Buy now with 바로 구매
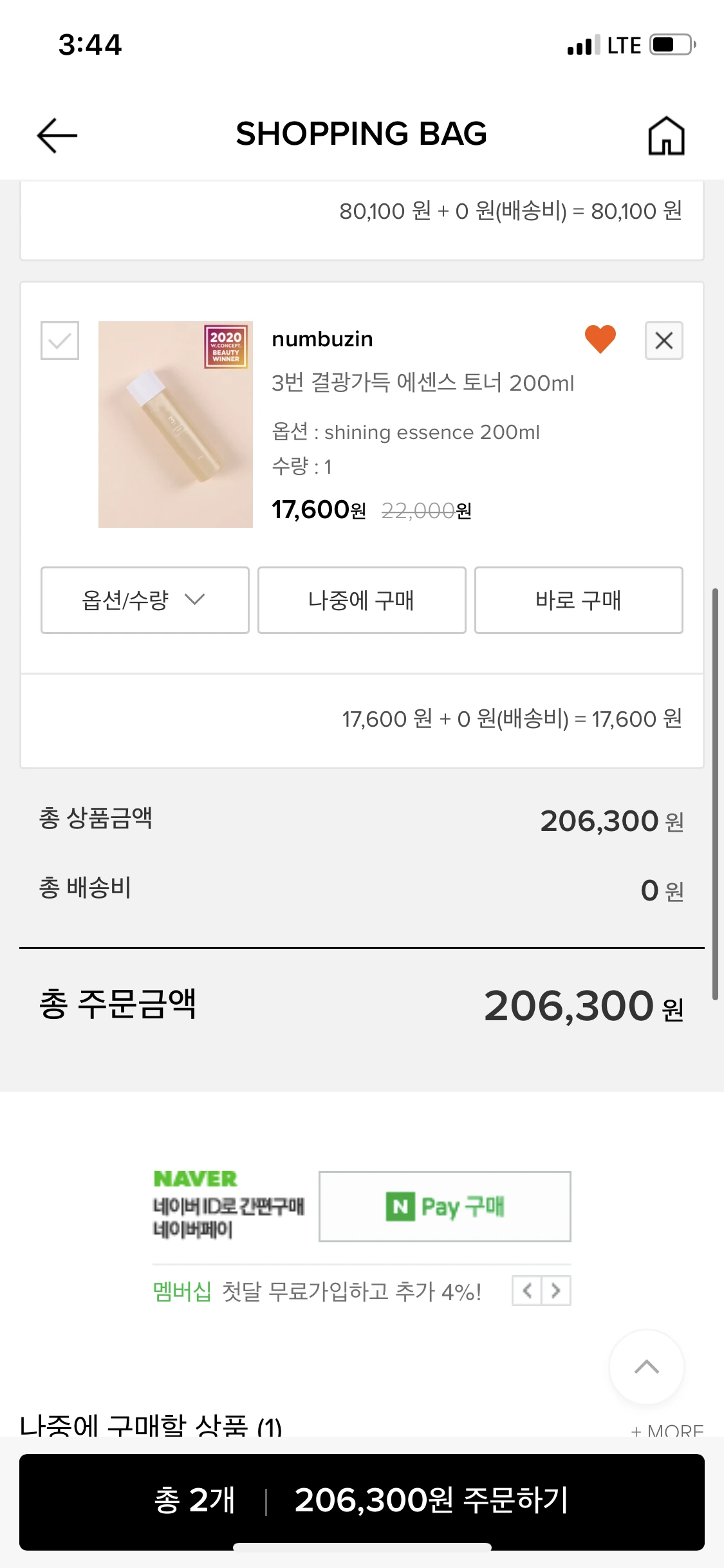The image size is (724, 1568). 579,600
